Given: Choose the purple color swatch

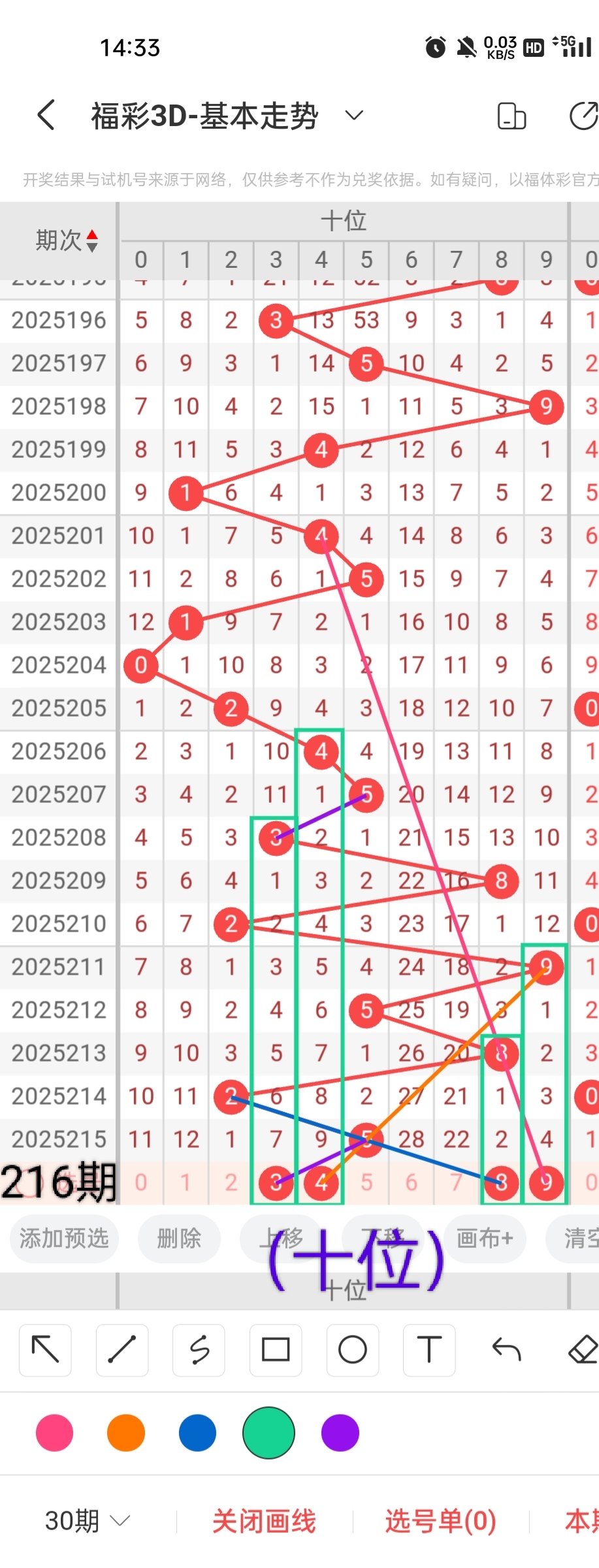Looking at the screenshot, I should 340,1433.
